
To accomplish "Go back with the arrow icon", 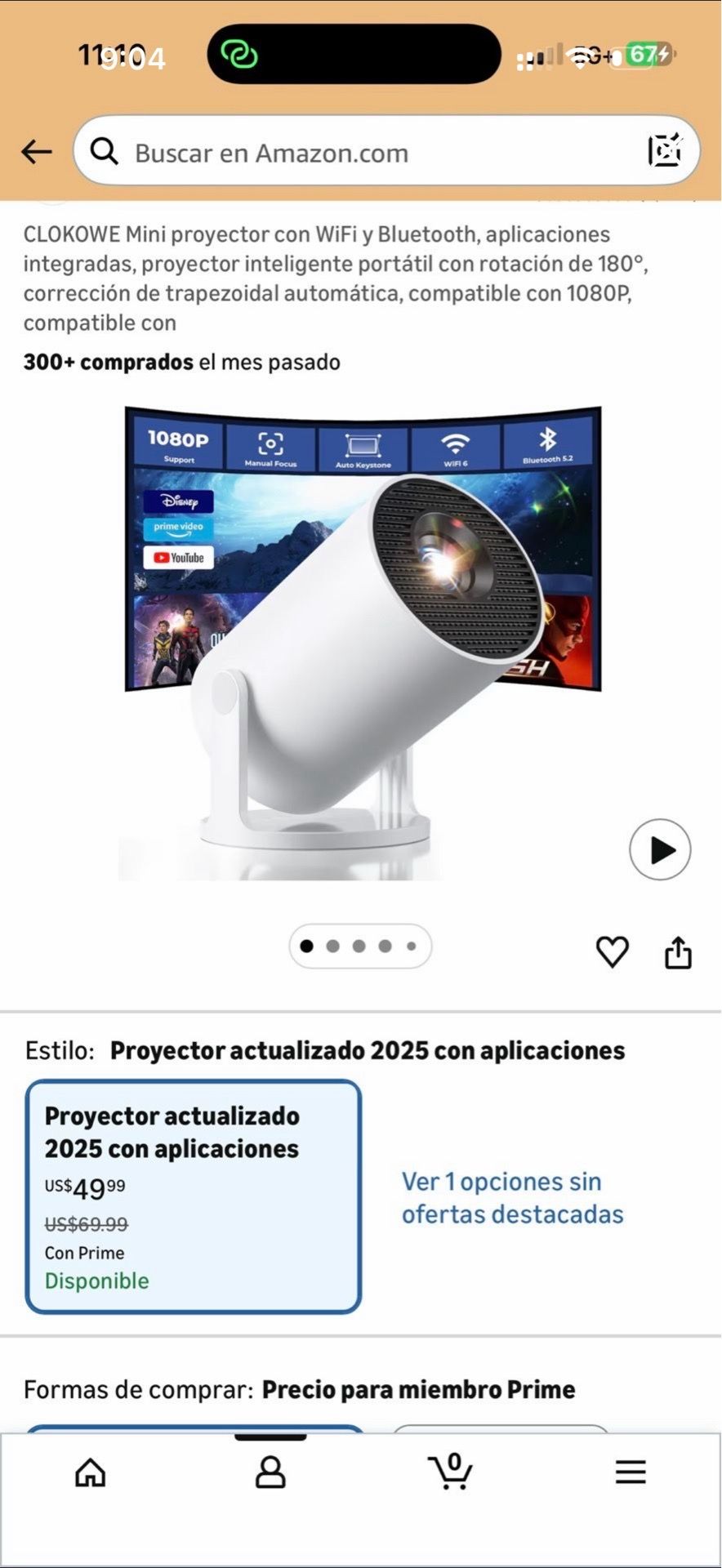I will [37, 151].
